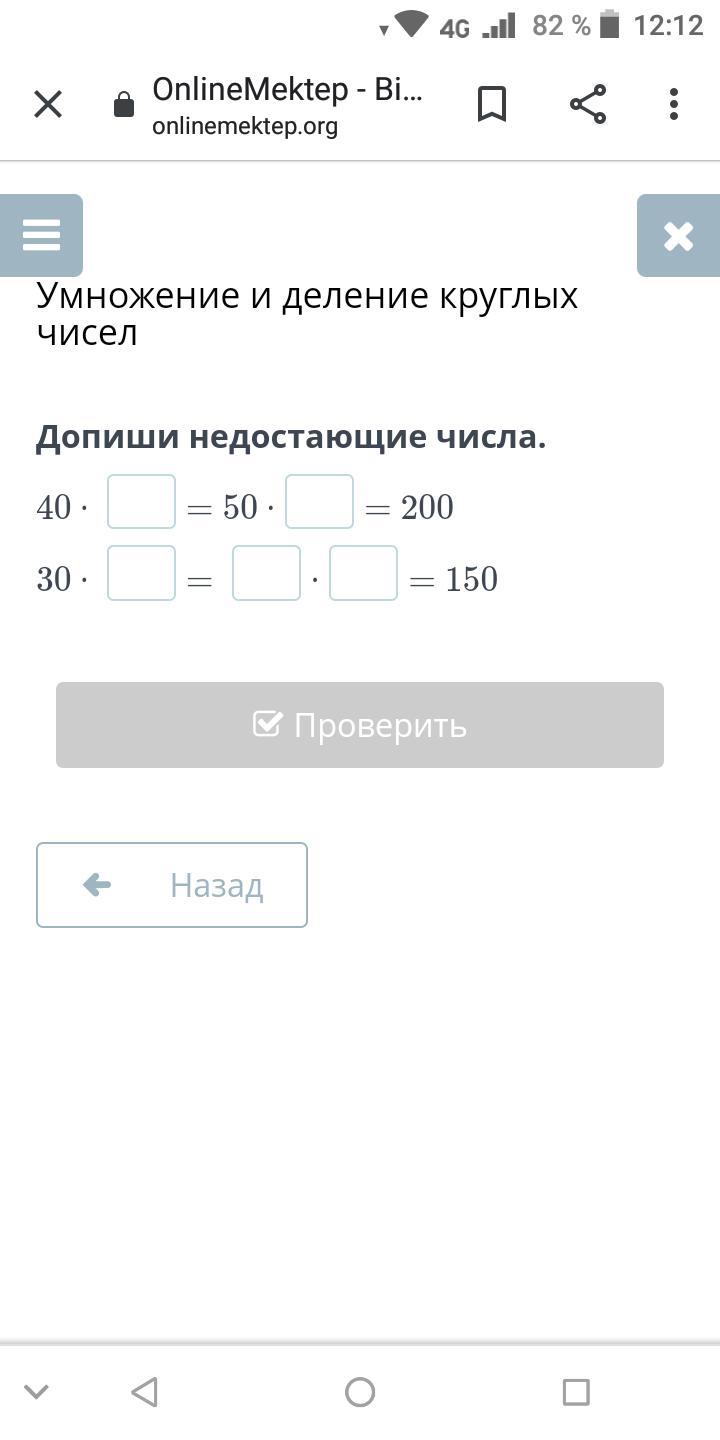Screen dimensions: 720x1440
Task: Bookmark this OnlineMektep page
Action: tap(492, 104)
